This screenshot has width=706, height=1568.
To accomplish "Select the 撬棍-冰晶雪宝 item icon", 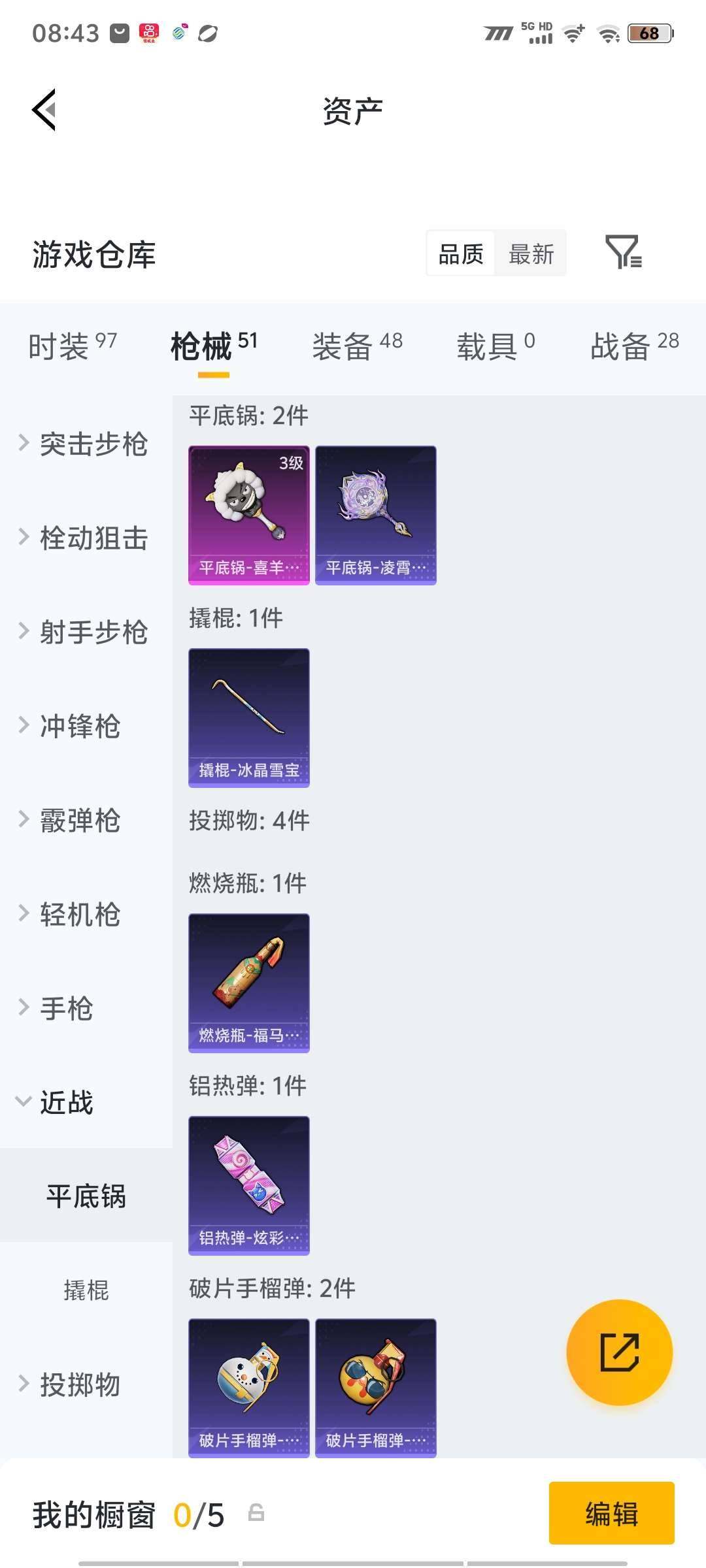I will pos(248,717).
